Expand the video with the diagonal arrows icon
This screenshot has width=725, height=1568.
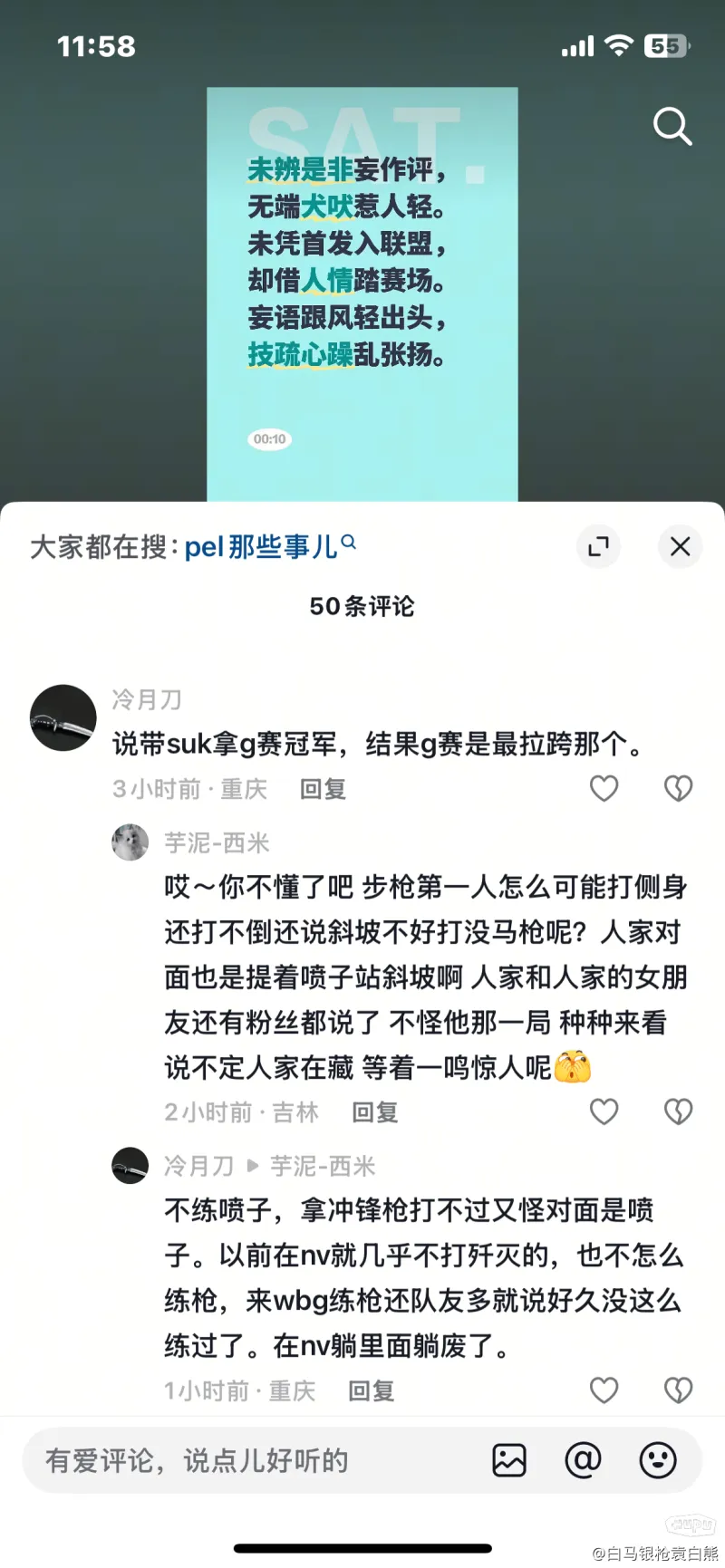pyautogui.click(x=599, y=547)
